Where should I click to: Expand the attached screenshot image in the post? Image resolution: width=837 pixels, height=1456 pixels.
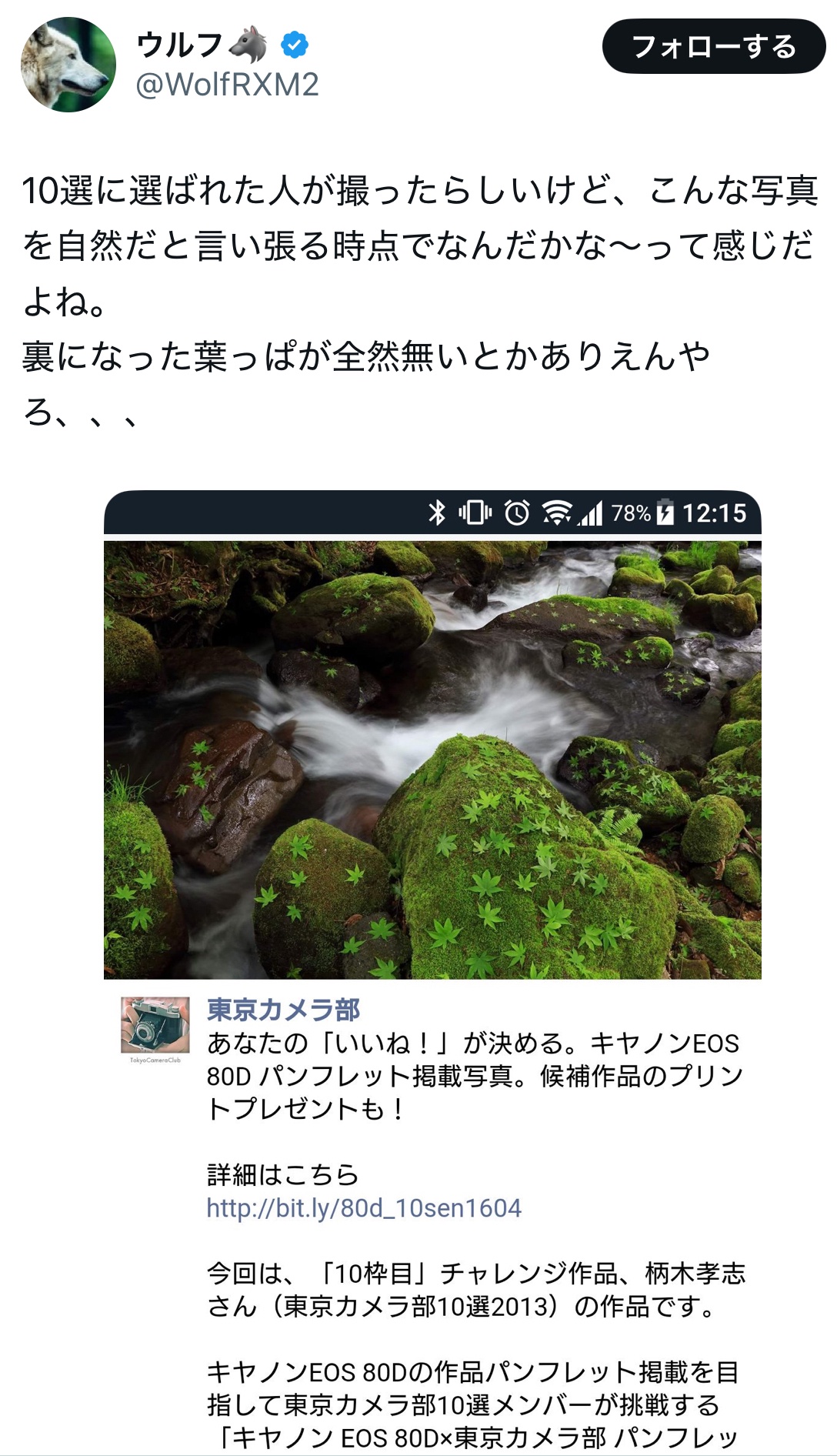coord(432,759)
